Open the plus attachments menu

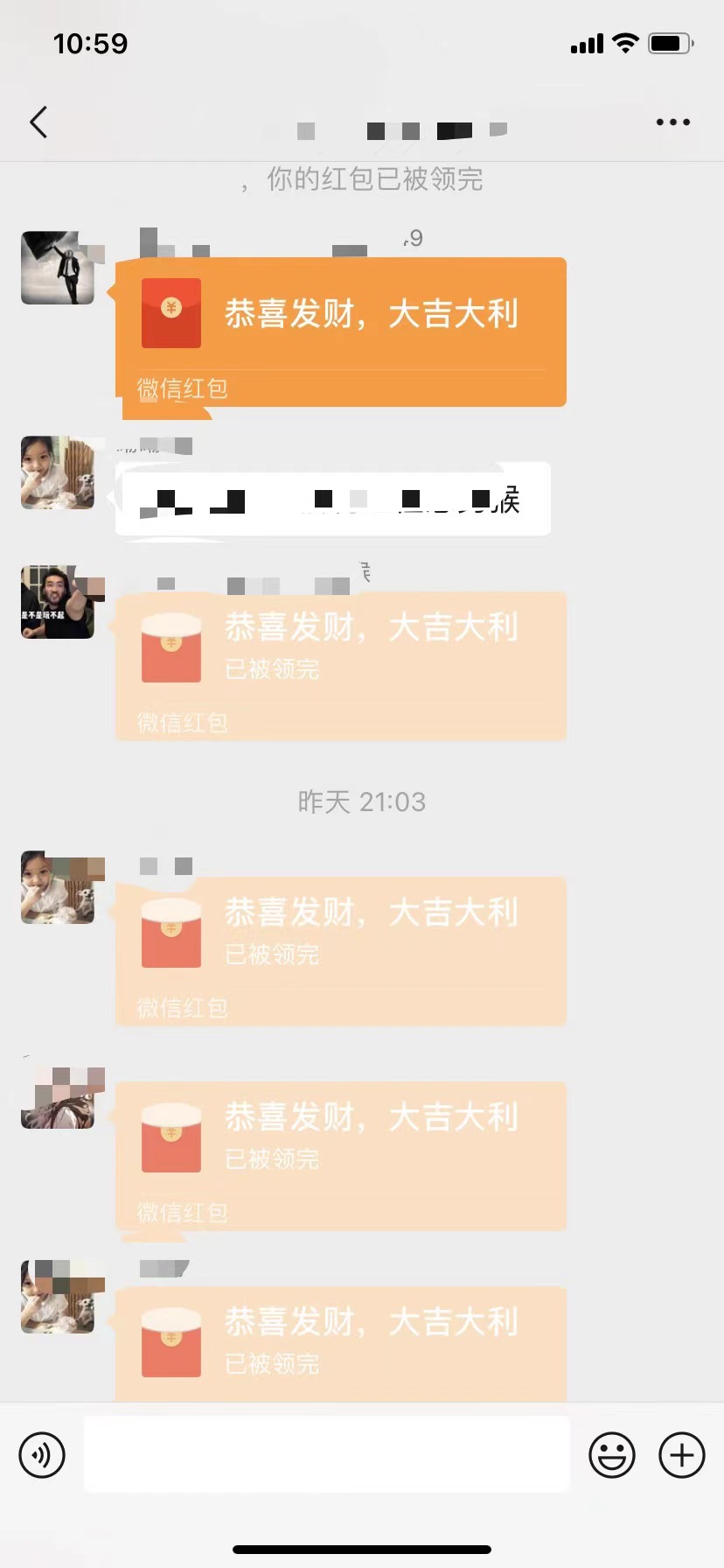pos(681,1455)
